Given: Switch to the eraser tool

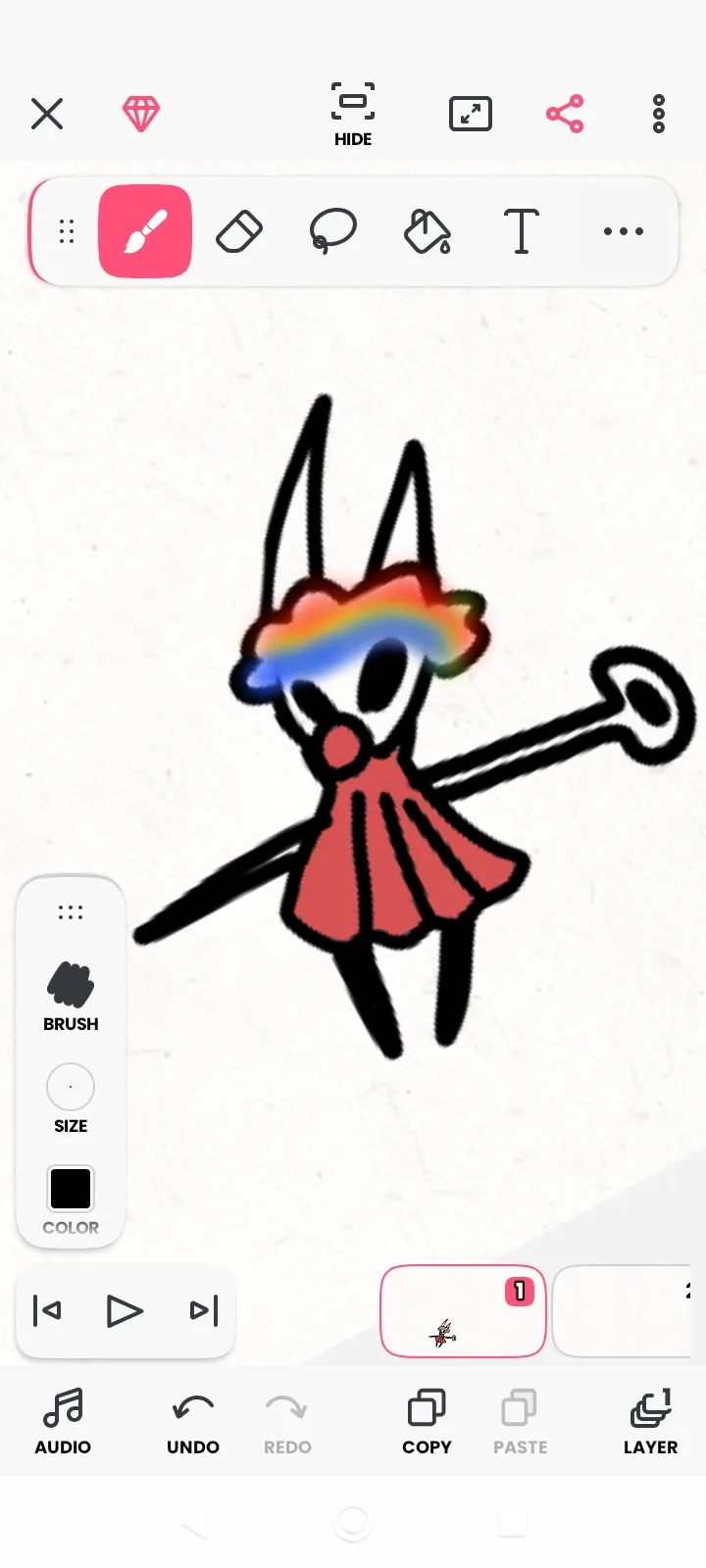Looking at the screenshot, I should (239, 231).
